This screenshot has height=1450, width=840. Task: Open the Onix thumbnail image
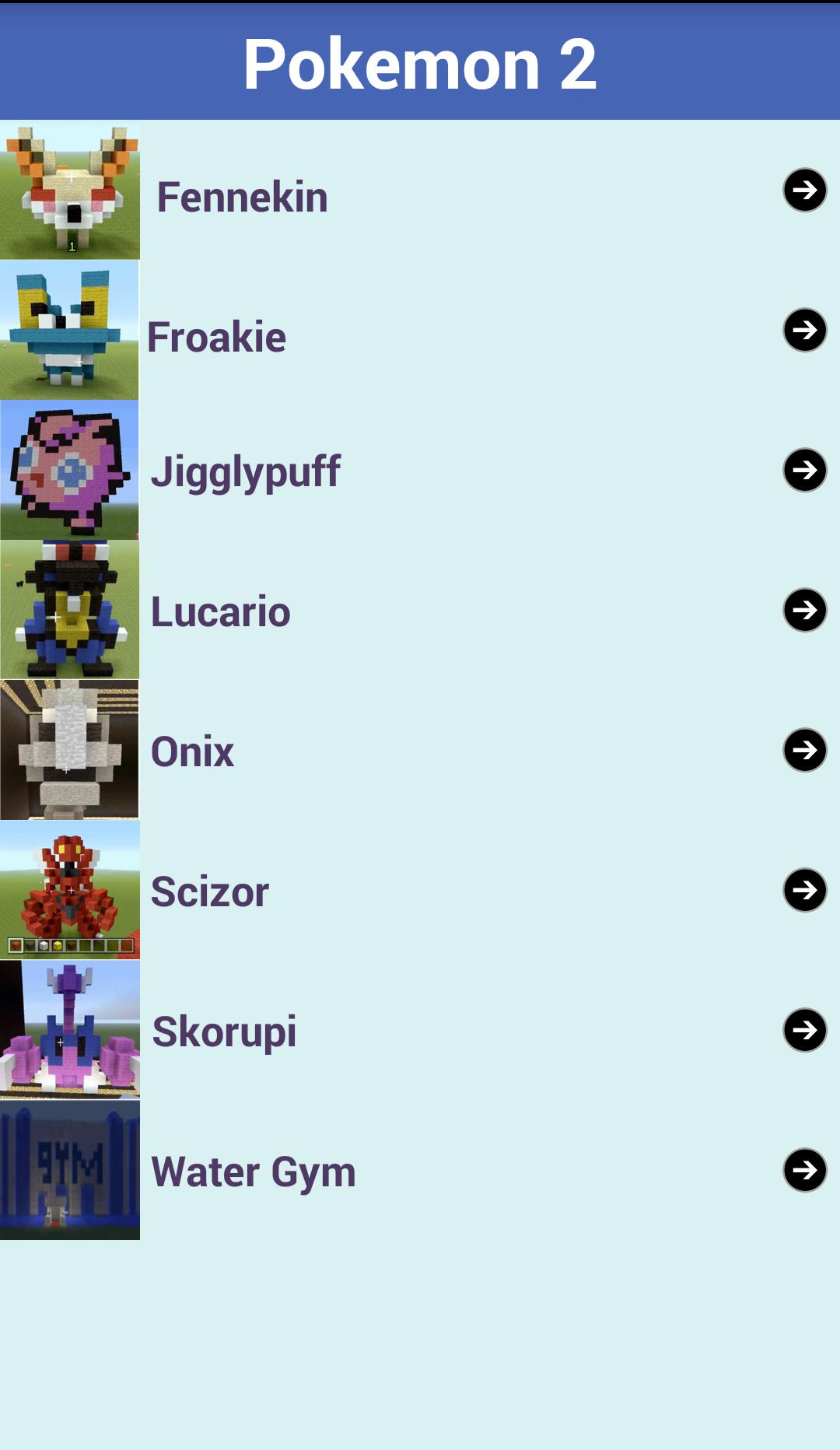70,750
